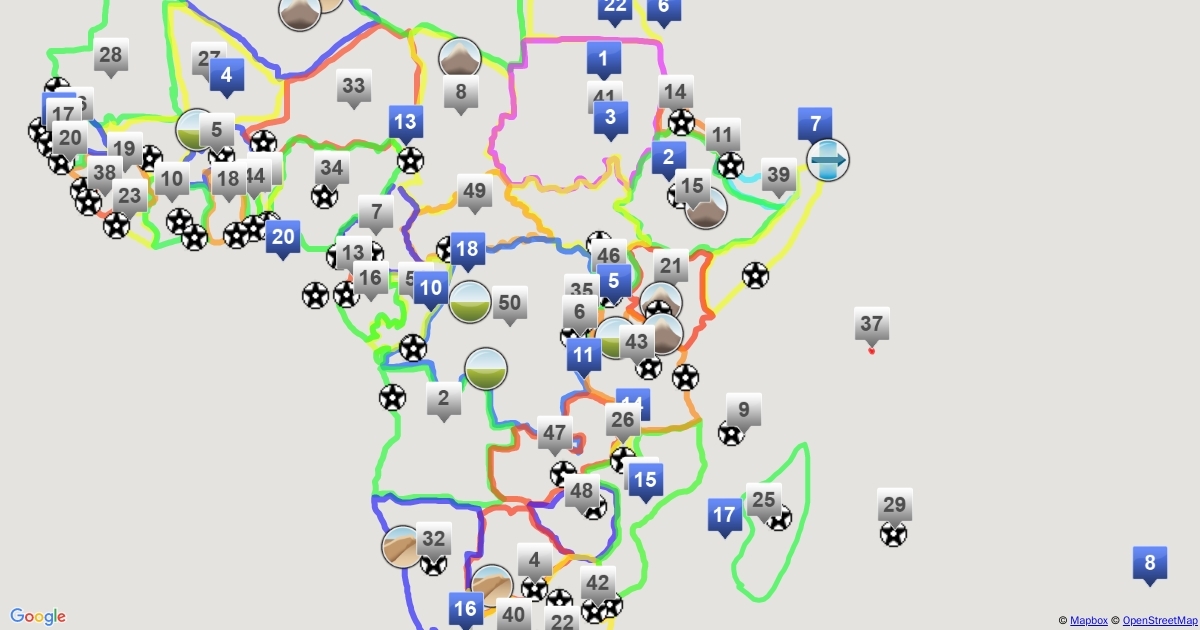Tap the blue marker numbered 20
The height and width of the screenshot is (630, 1200).
click(283, 238)
